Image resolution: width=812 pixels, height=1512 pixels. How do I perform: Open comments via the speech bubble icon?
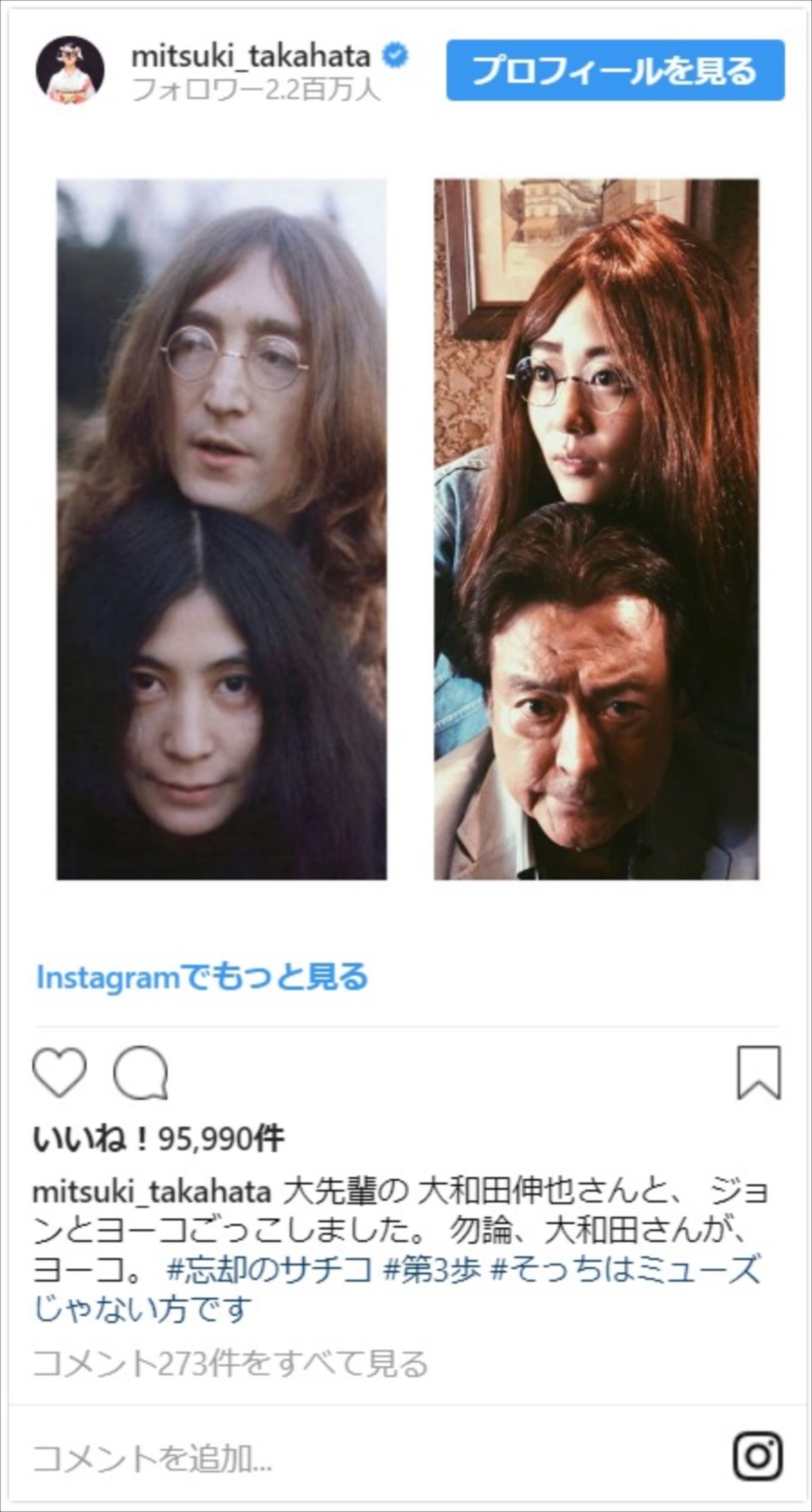click(x=141, y=1073)
